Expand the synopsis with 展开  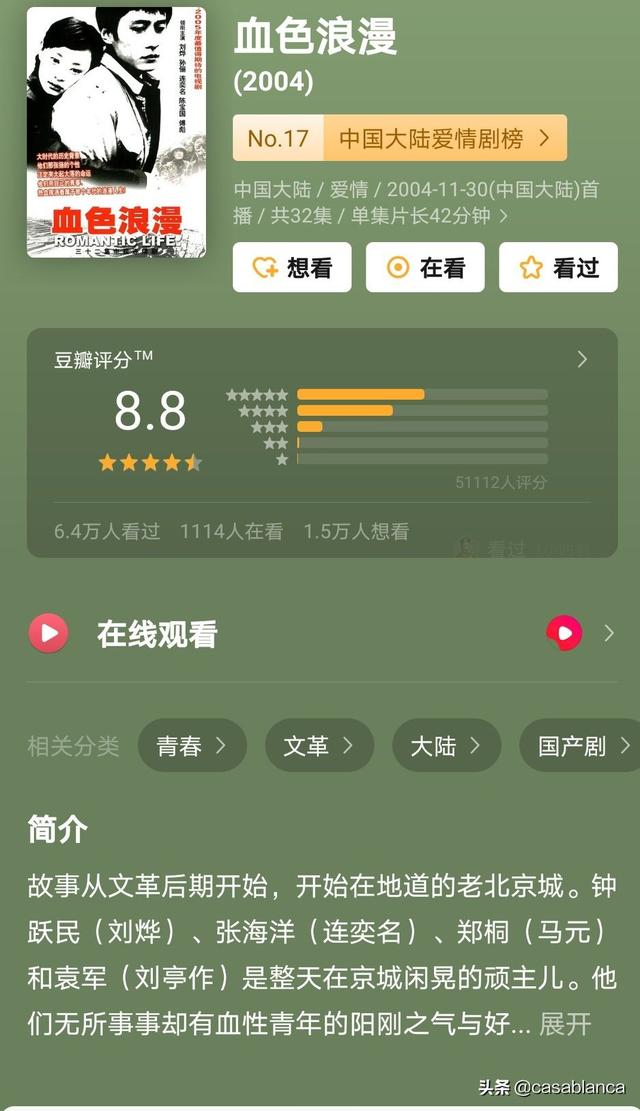pos(566,1024)
